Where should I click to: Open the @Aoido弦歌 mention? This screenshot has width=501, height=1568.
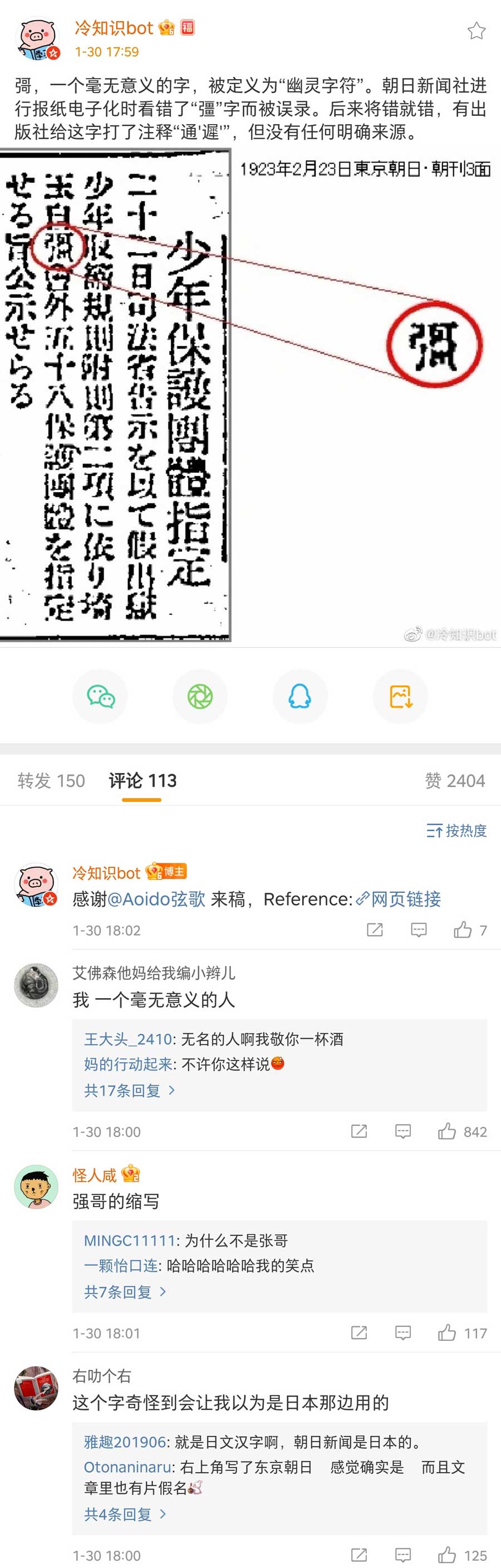(156, 899)
